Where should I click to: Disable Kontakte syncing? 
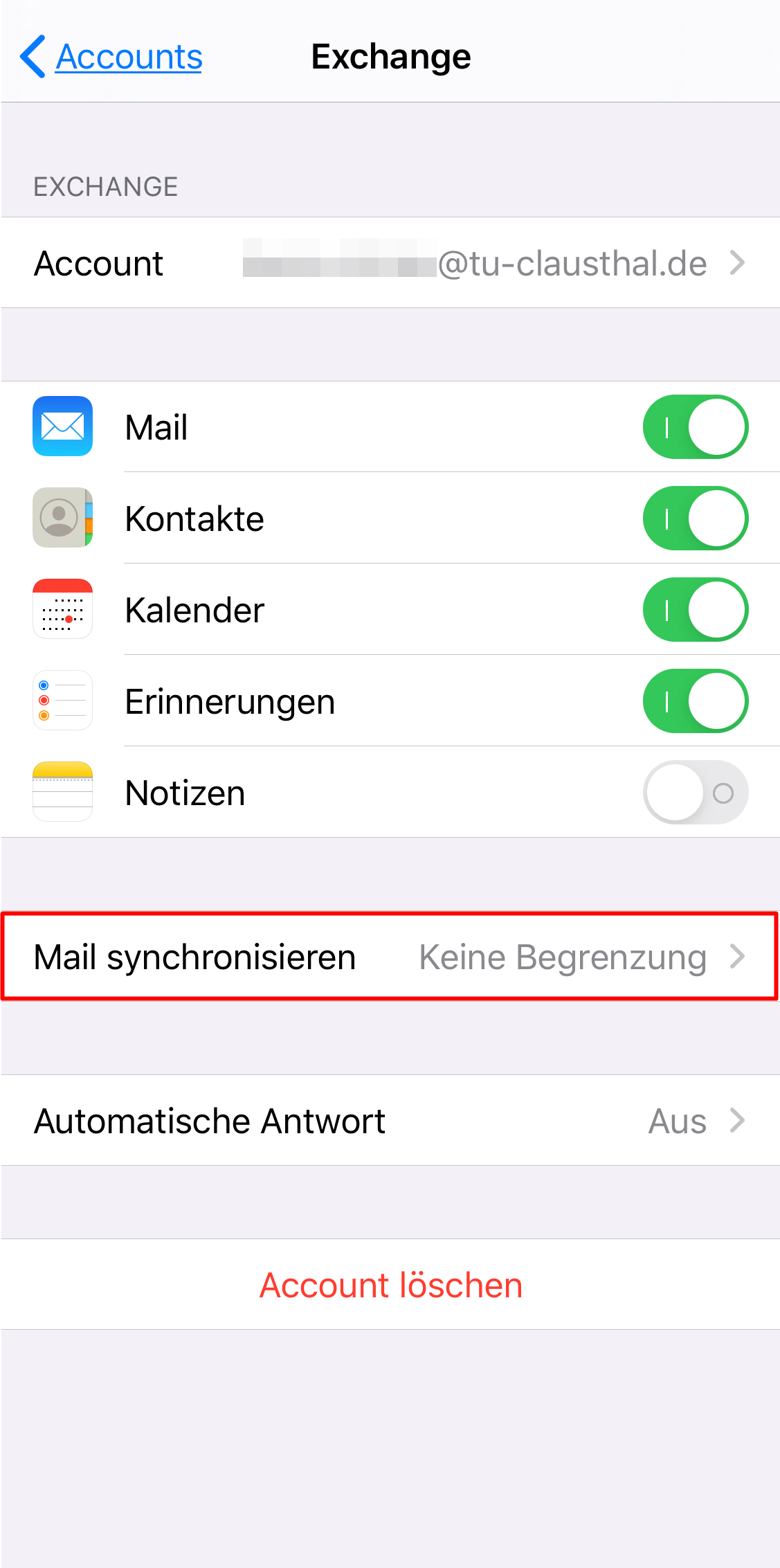695,519
